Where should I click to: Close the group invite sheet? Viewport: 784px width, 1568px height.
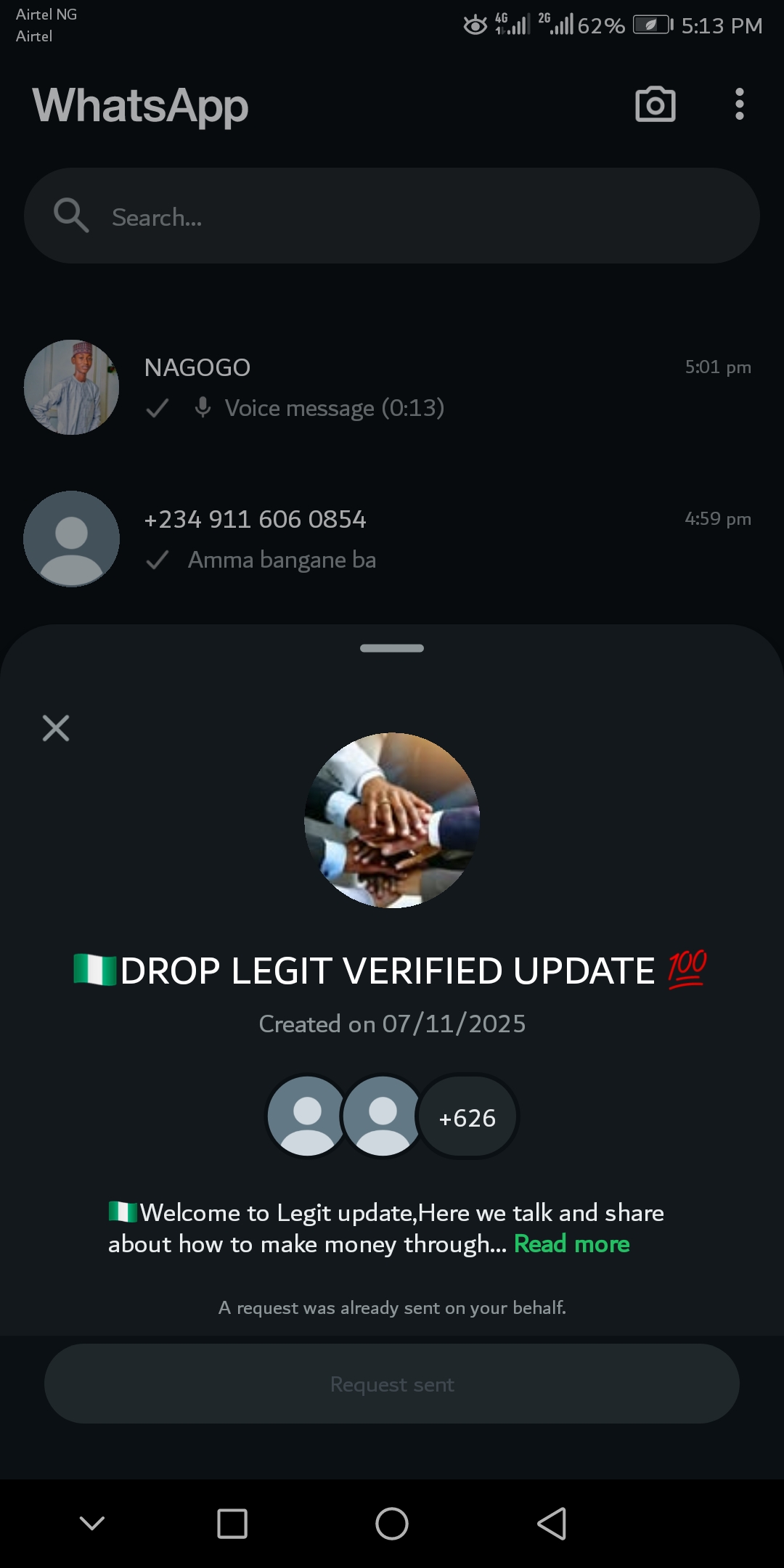[x=56, y=728]
